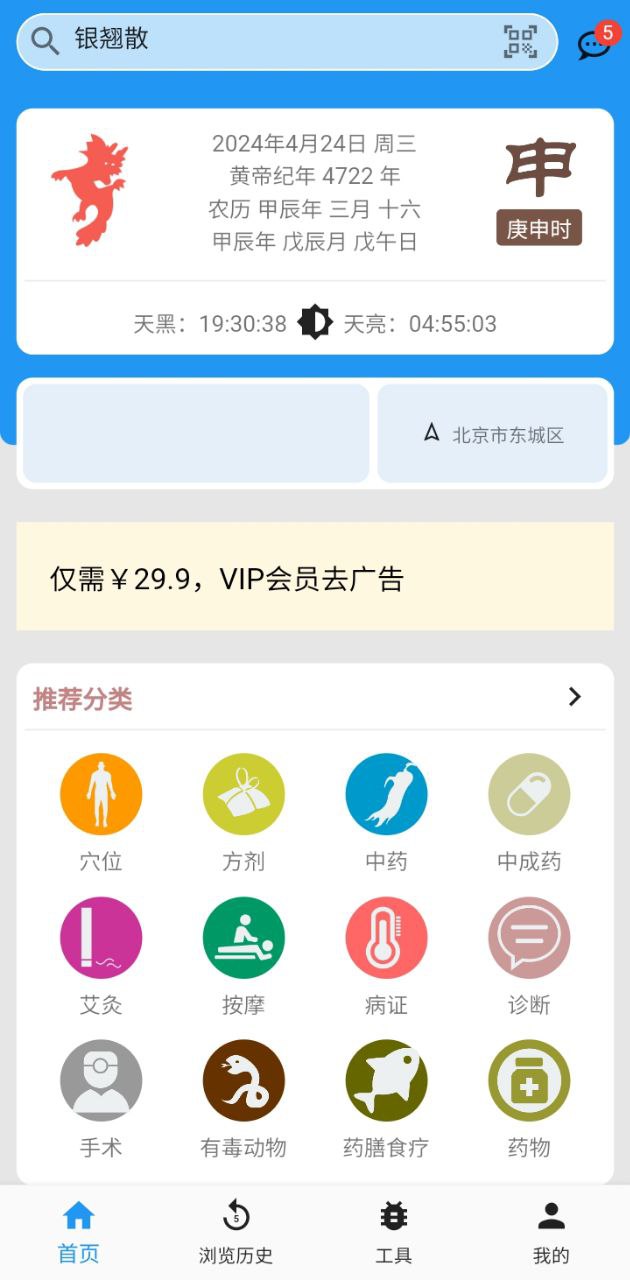Switch to the 浏览历史 tab

pyautogui.click(x=236, y=1232)
